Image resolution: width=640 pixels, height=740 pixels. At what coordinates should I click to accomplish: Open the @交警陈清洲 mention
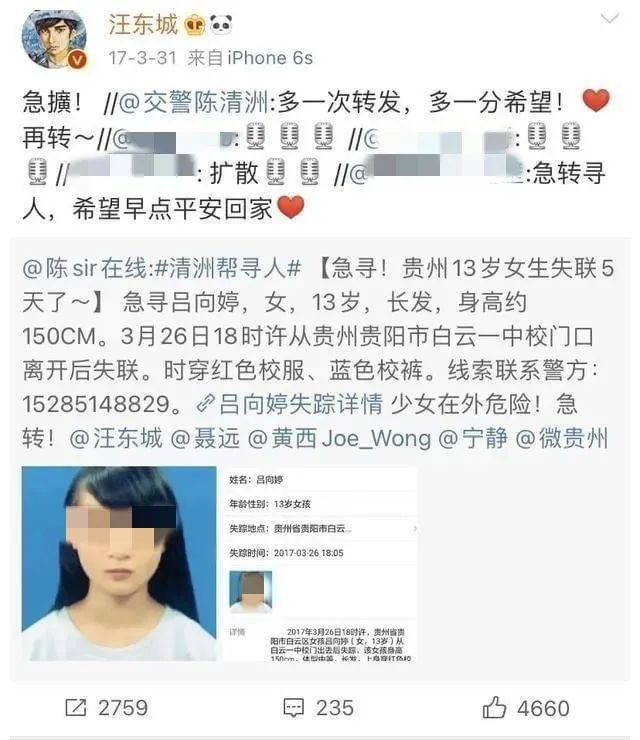pyautogui.click(x=194, y=102)
